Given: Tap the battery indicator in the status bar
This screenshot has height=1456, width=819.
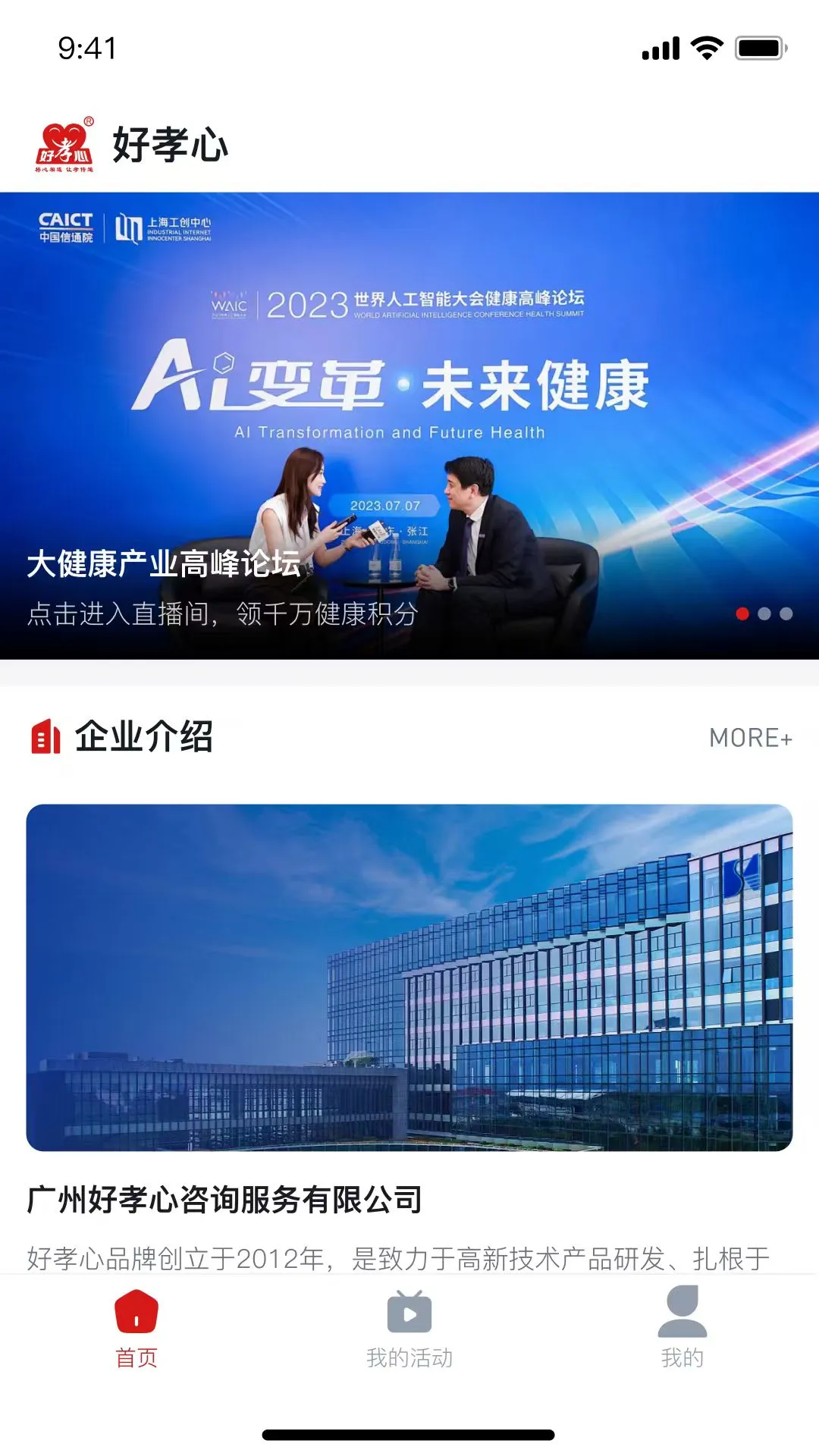Looking at the screenshot, I should (x=758, y=47).
